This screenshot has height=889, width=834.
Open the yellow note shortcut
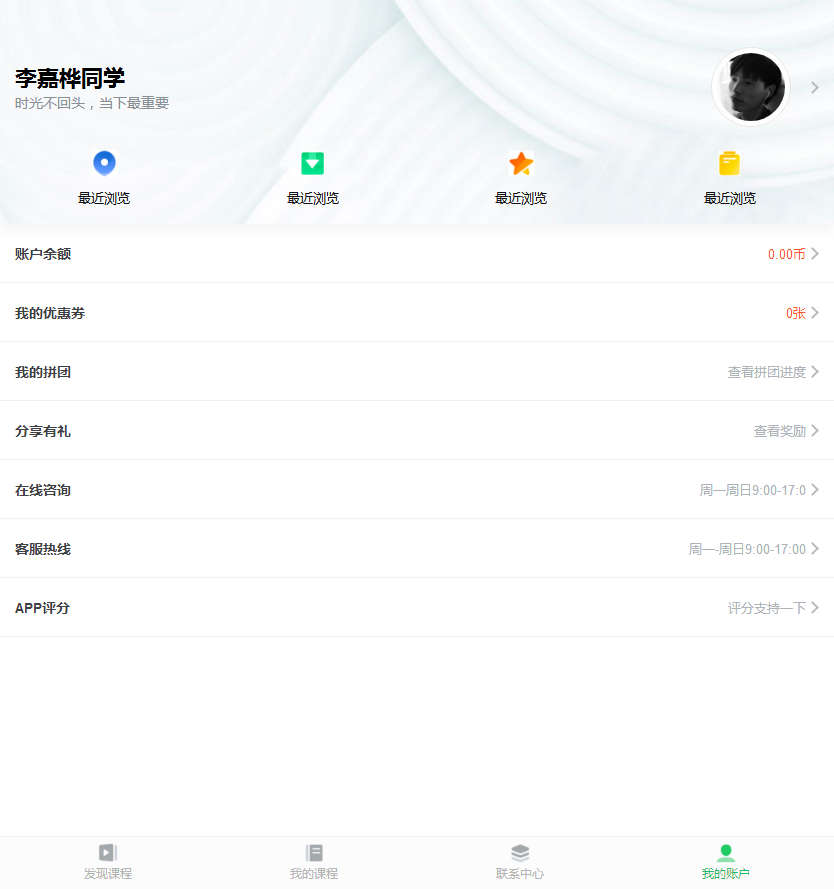coord(729,164)
